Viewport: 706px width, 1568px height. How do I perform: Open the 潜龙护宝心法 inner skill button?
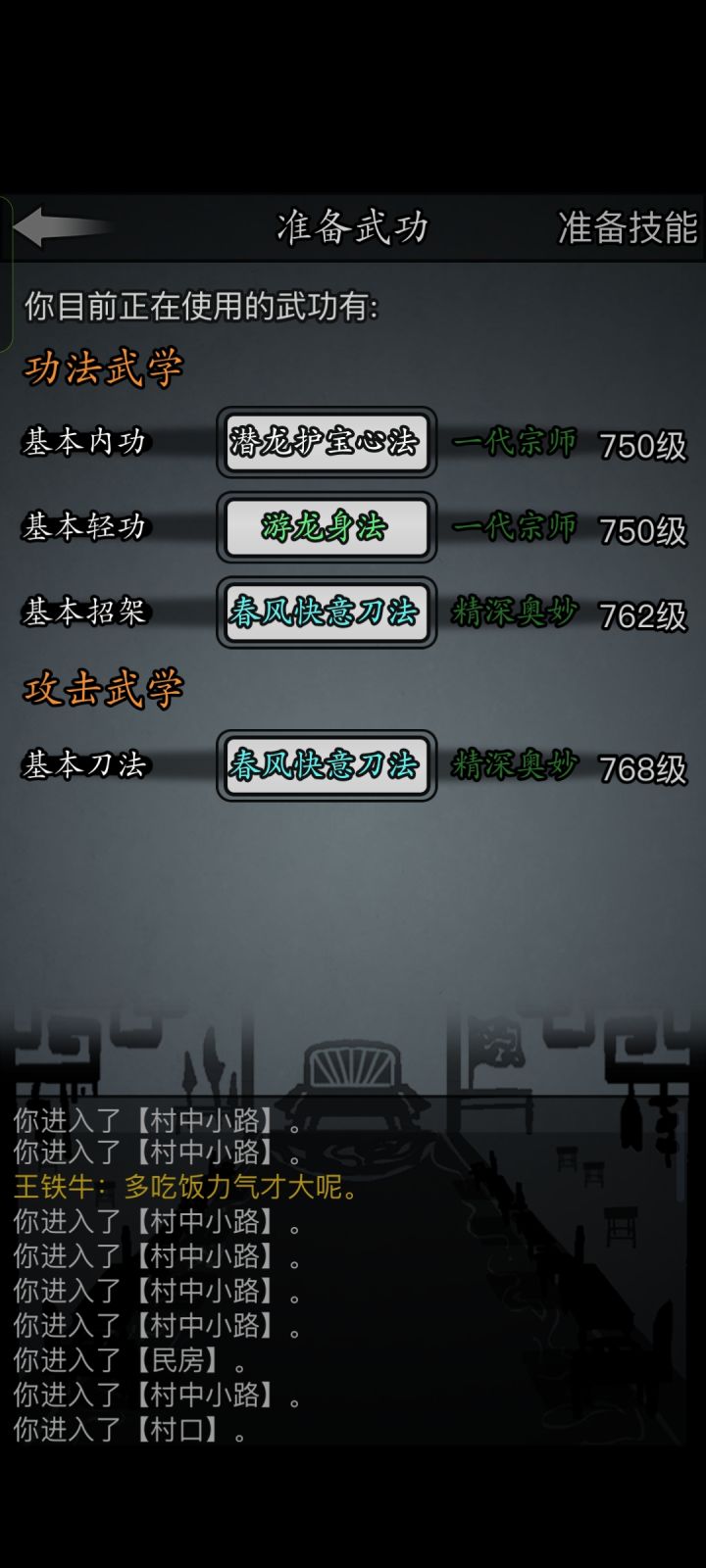click(x=326, y=441)
